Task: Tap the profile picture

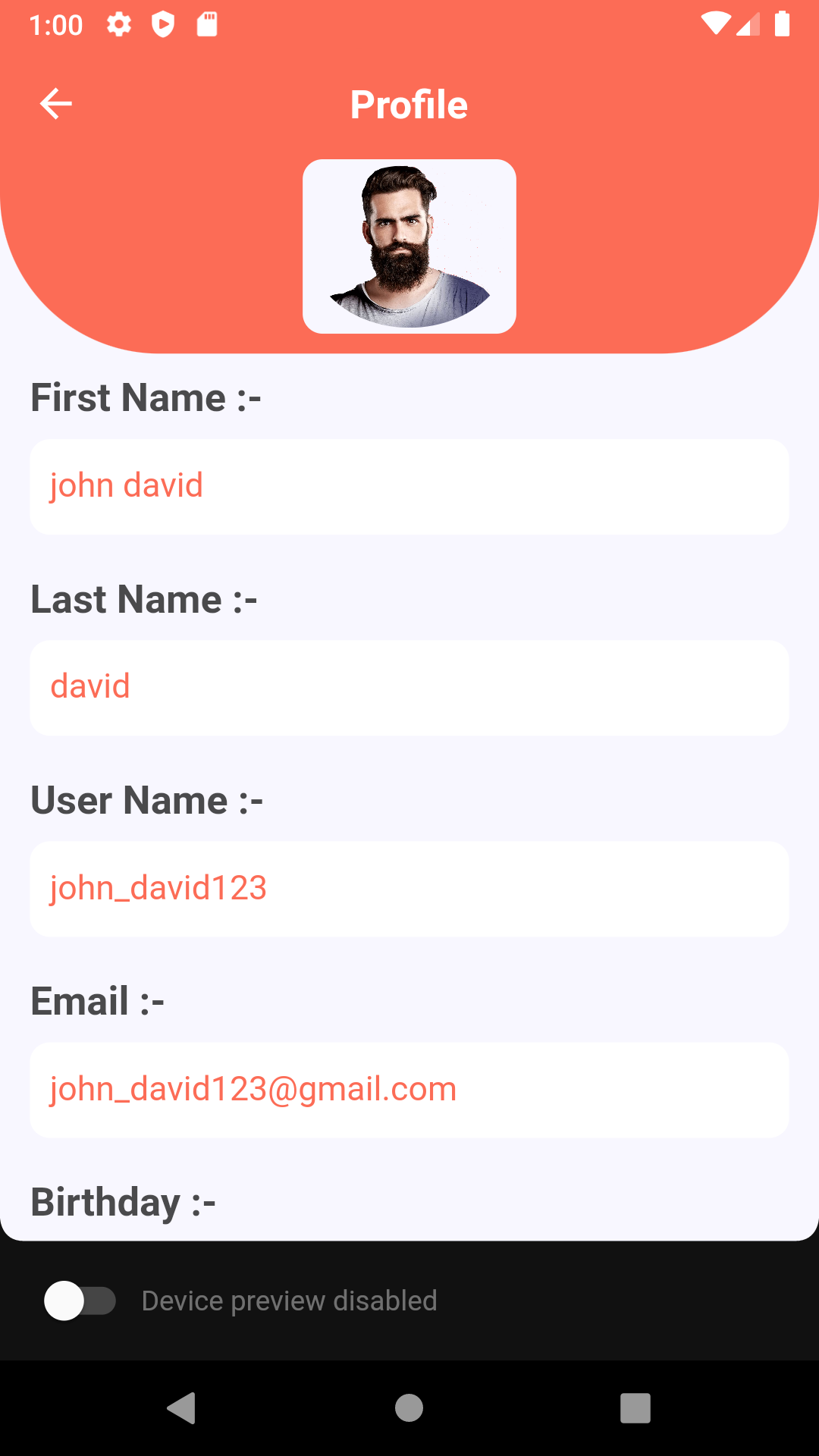Action: click(409, 246)
